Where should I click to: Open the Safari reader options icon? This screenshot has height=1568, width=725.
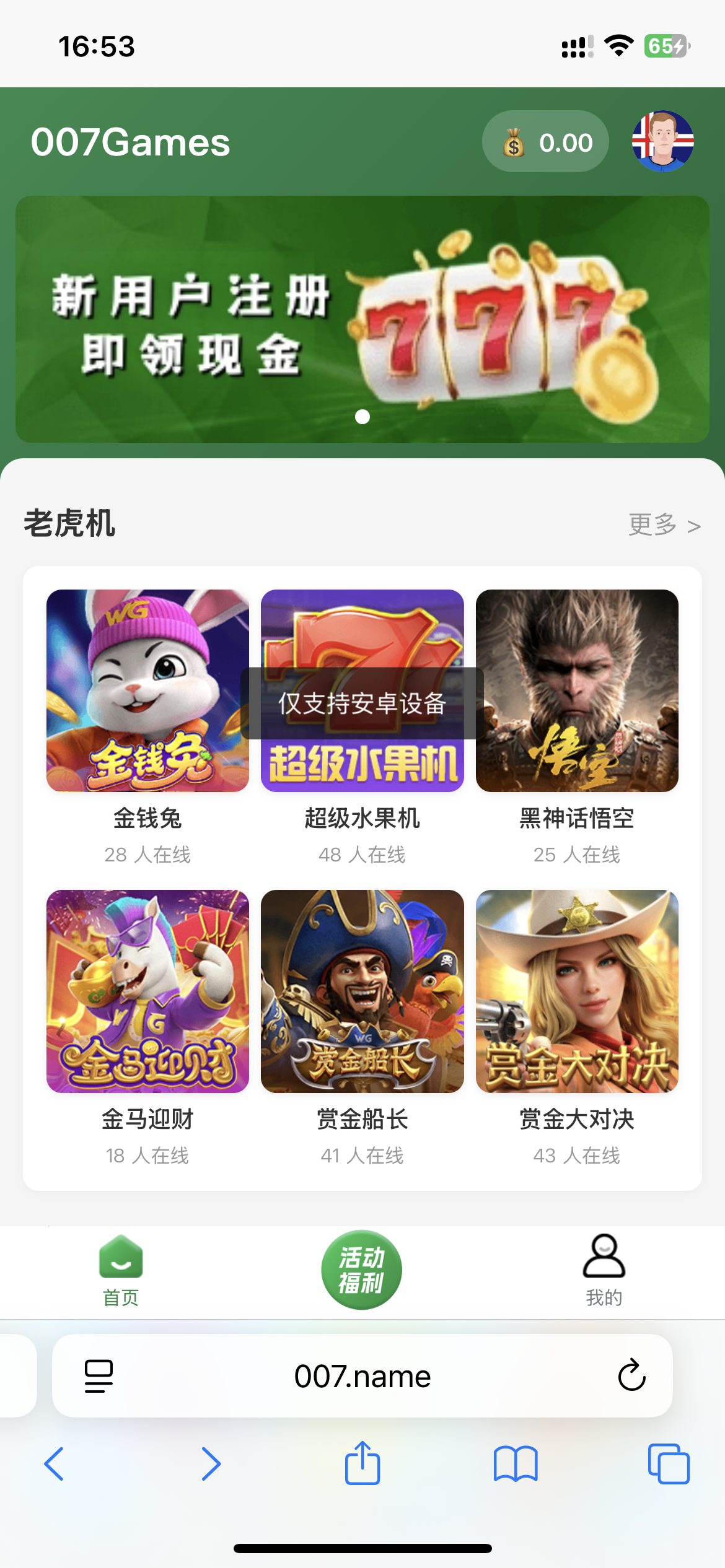click(x=97, y=1376)
